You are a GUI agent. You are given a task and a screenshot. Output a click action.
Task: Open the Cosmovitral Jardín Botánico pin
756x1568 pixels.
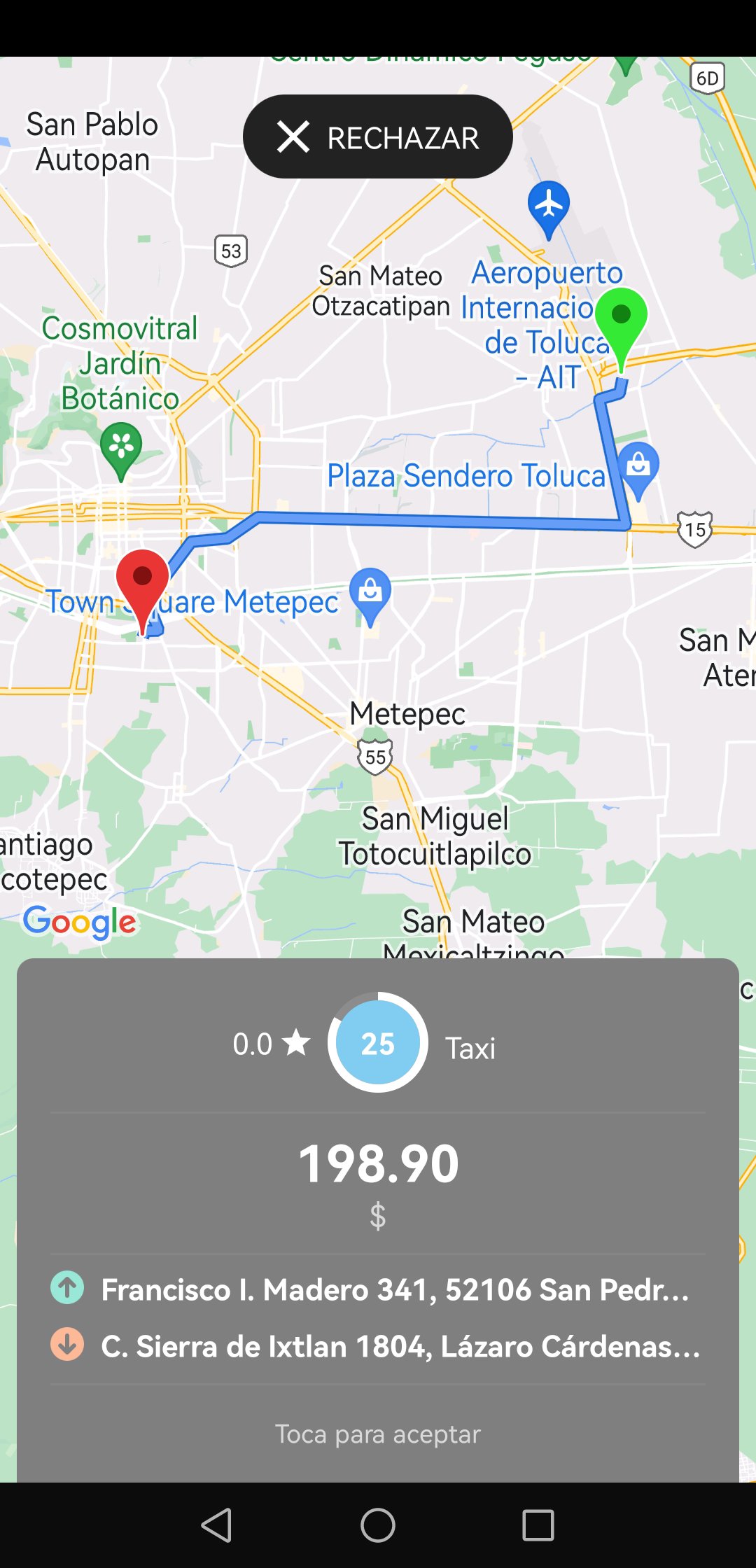coord(121,448)
